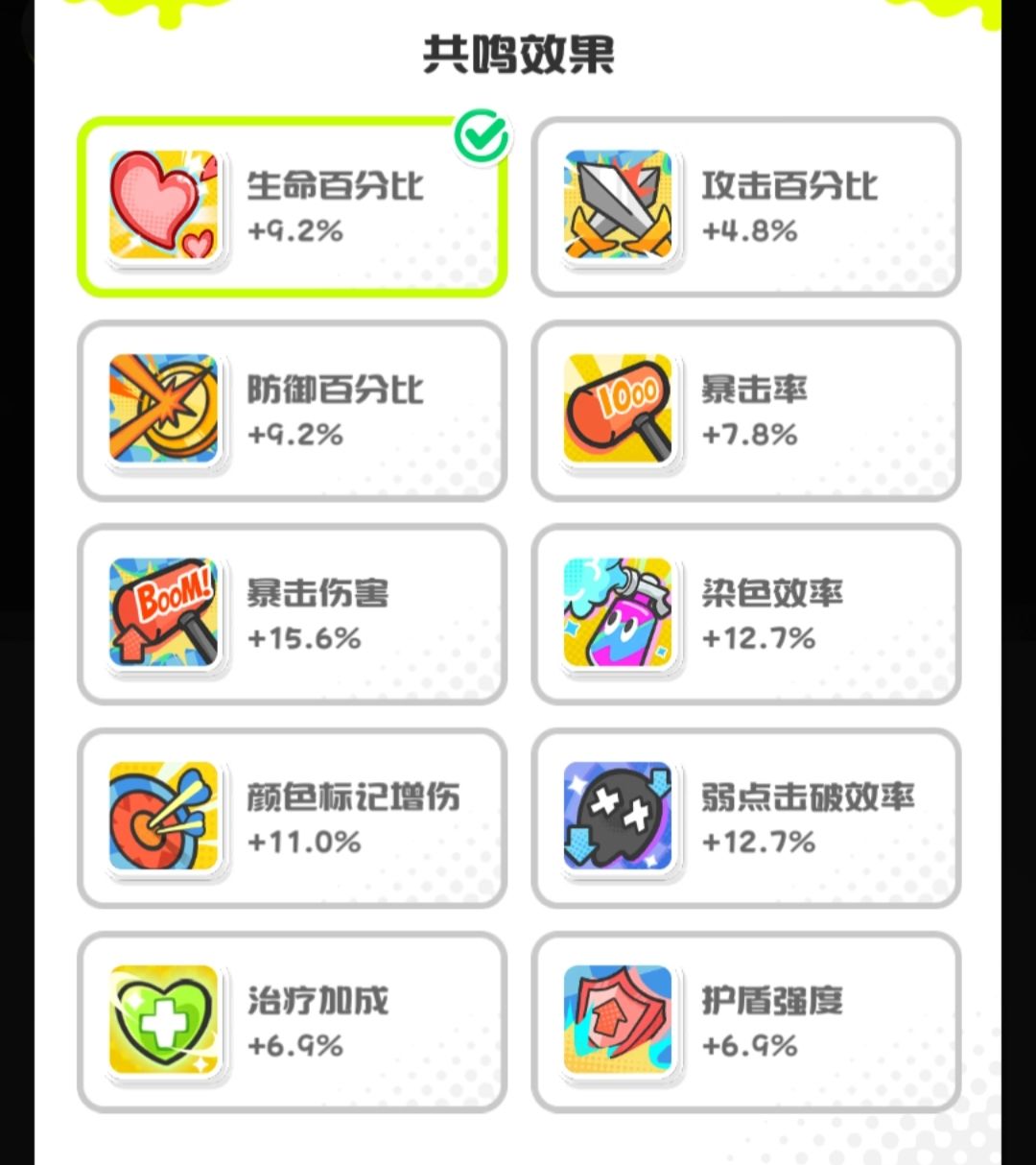Open the 护盾强度 +6.9% card details
The height and width of the screenshot is (1165, 1036).
click(x=748, y=1020)
